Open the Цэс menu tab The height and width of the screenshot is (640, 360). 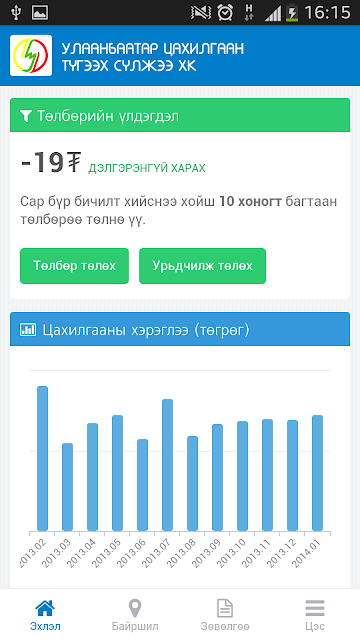tap(315, 615)
